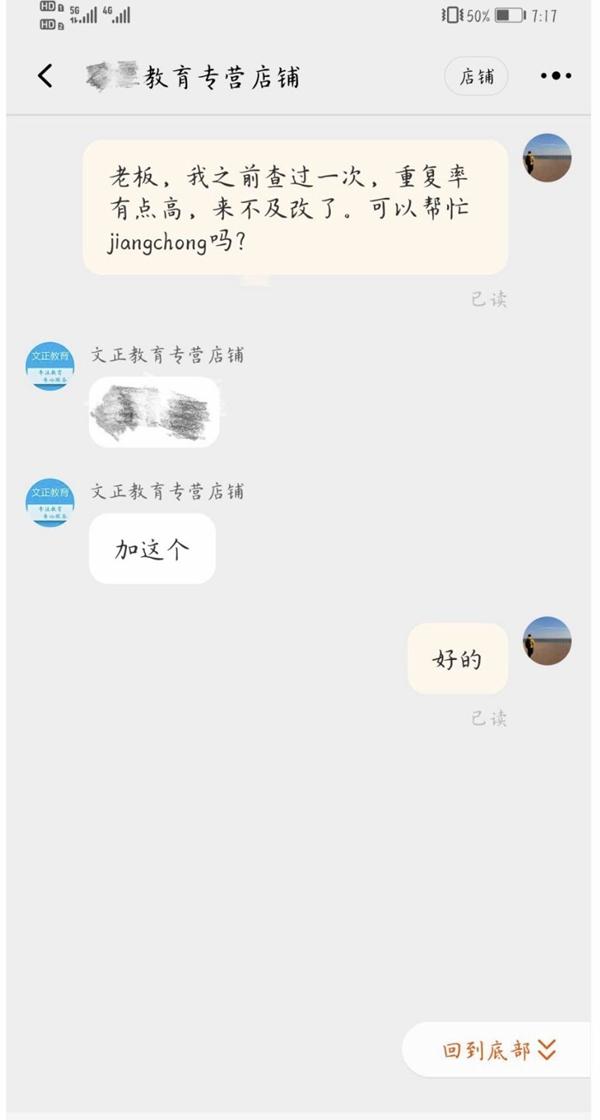Go back from the shop chat
The image size is (600, 1120).
point(45,76)
